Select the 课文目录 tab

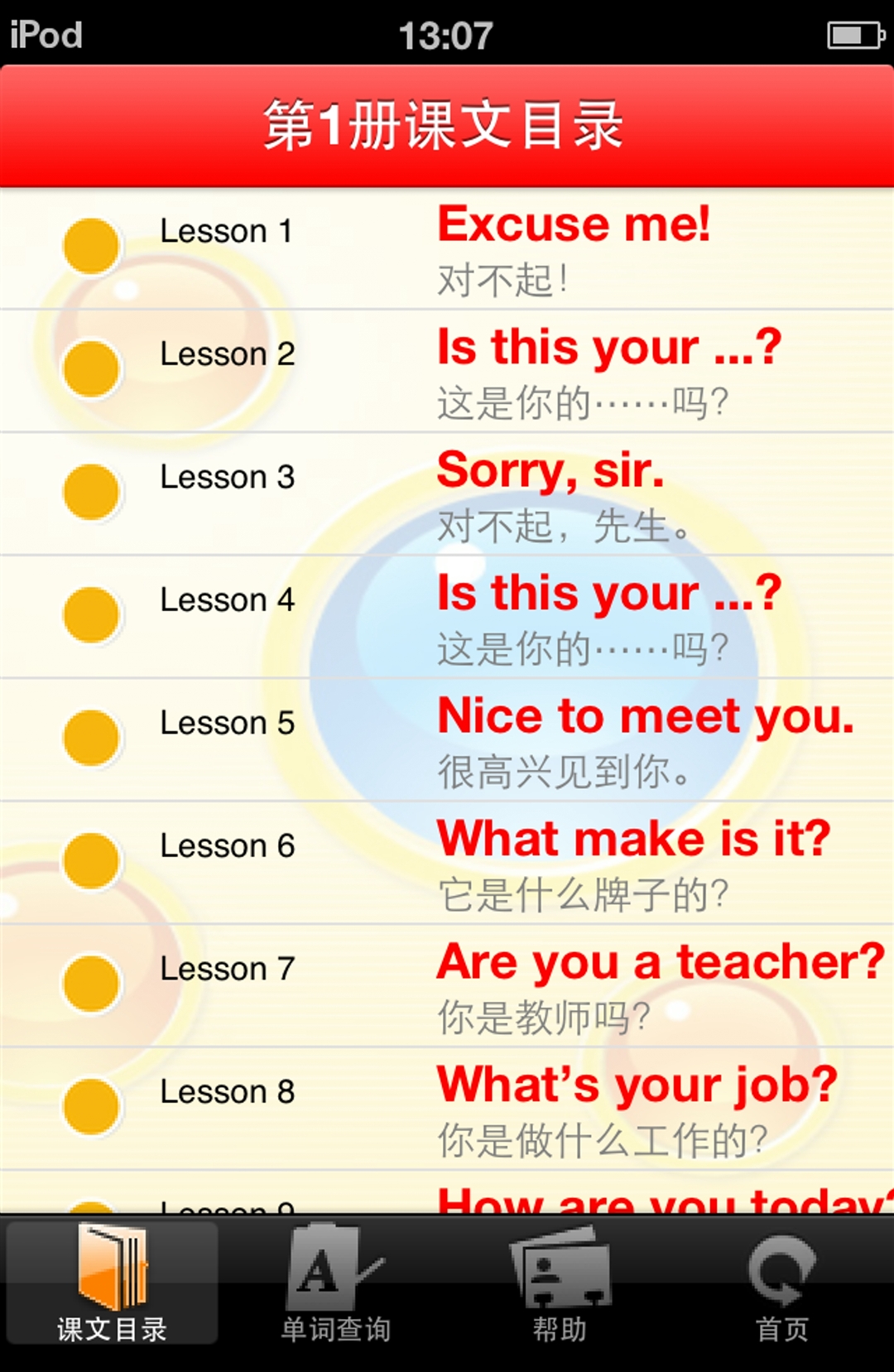(113, 1283)
